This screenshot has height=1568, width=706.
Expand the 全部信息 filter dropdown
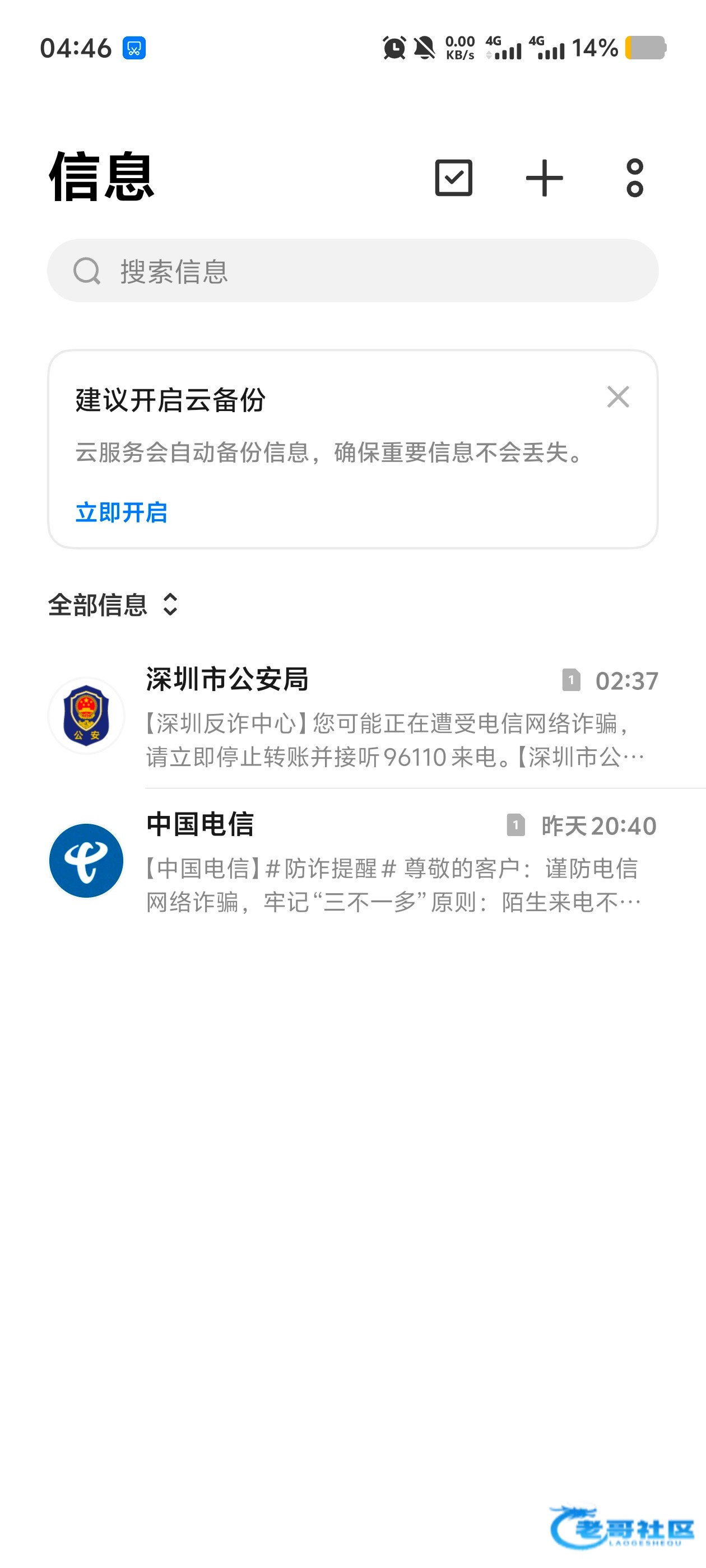click(x=113, y=604)
